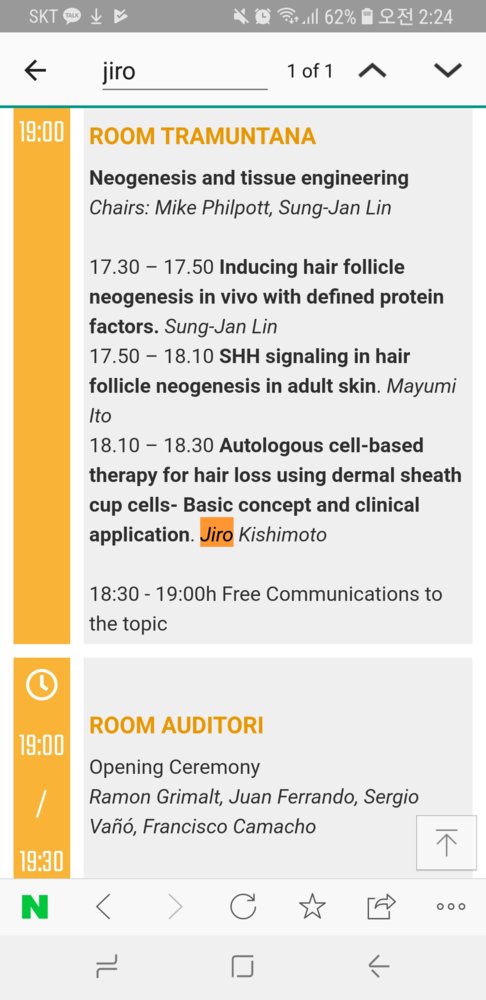Open the browser's more options menu
Viewport: 486px width, 1000px height.
451,906
